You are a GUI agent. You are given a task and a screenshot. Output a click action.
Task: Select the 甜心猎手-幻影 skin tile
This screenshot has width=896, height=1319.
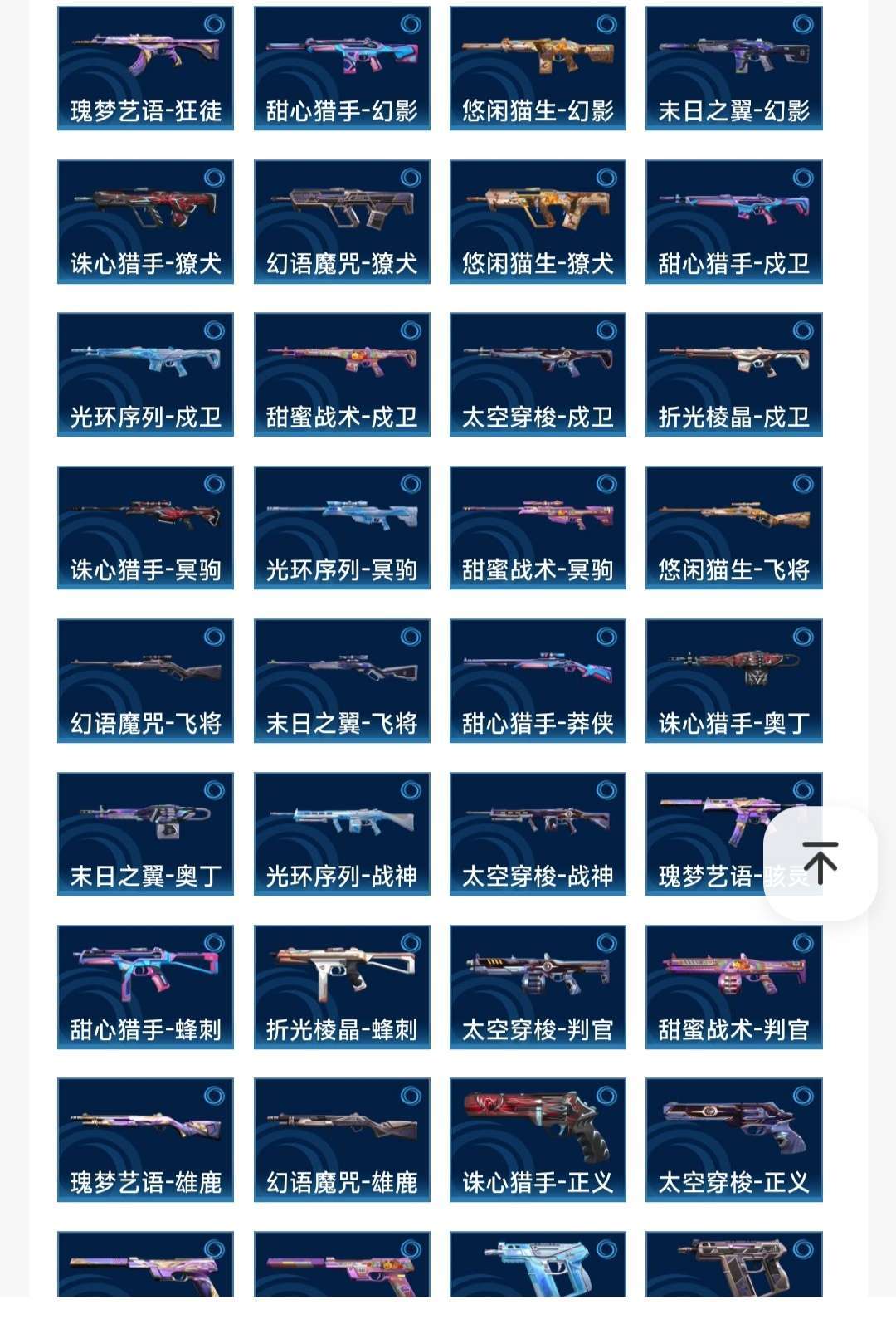(342, 68)
